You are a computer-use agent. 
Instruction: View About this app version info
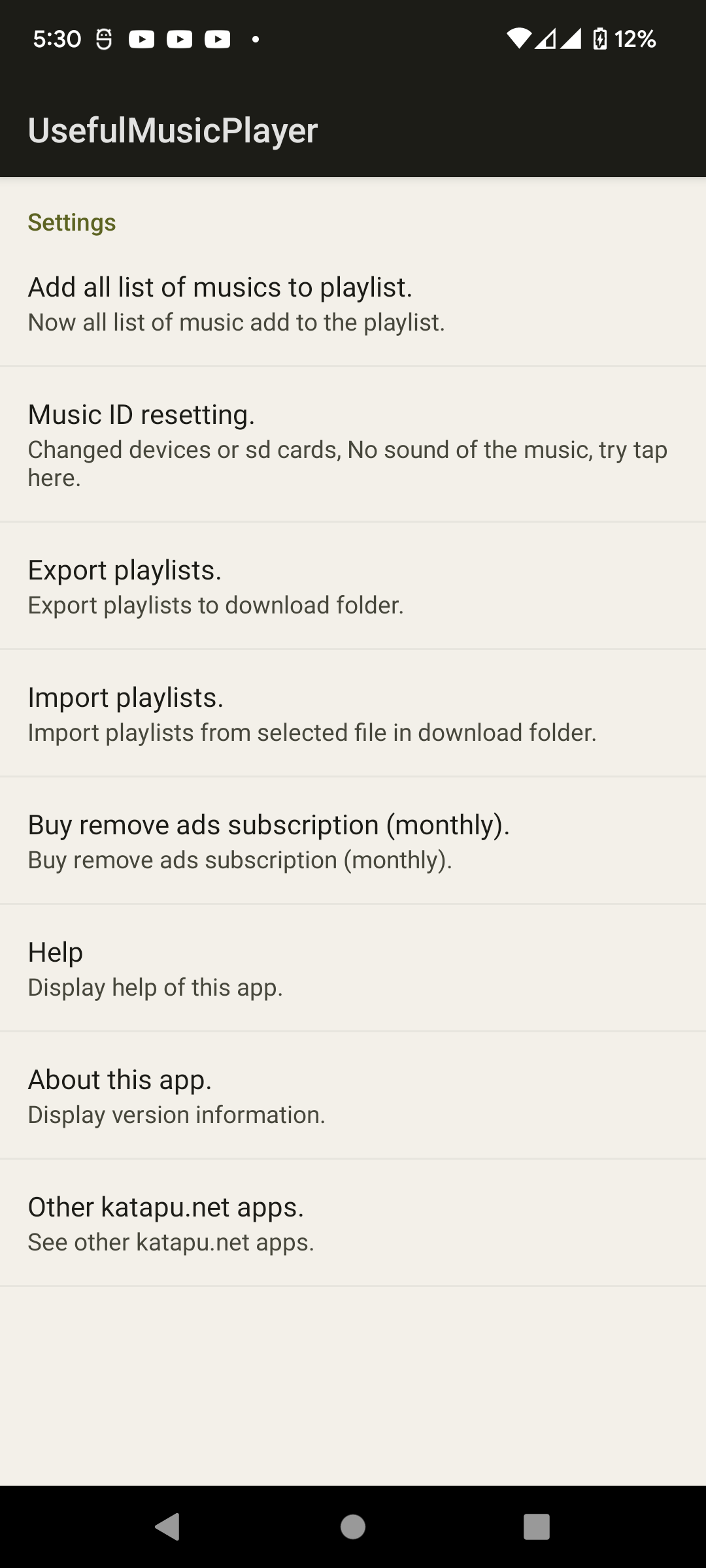[x=353, y=1095]
